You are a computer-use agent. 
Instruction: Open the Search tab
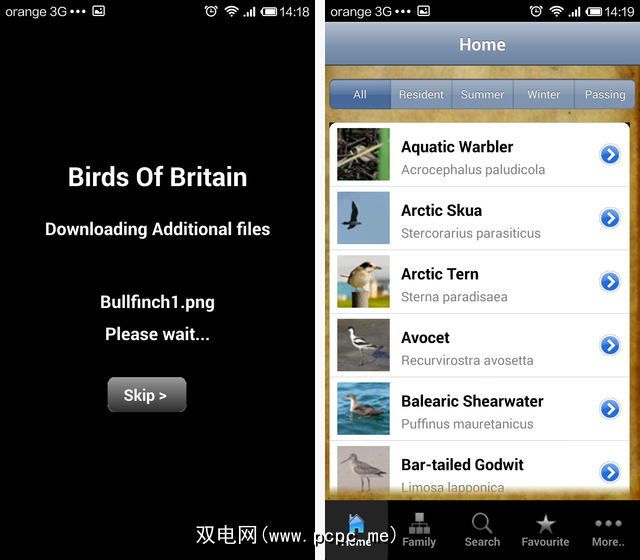pos(482,529)
